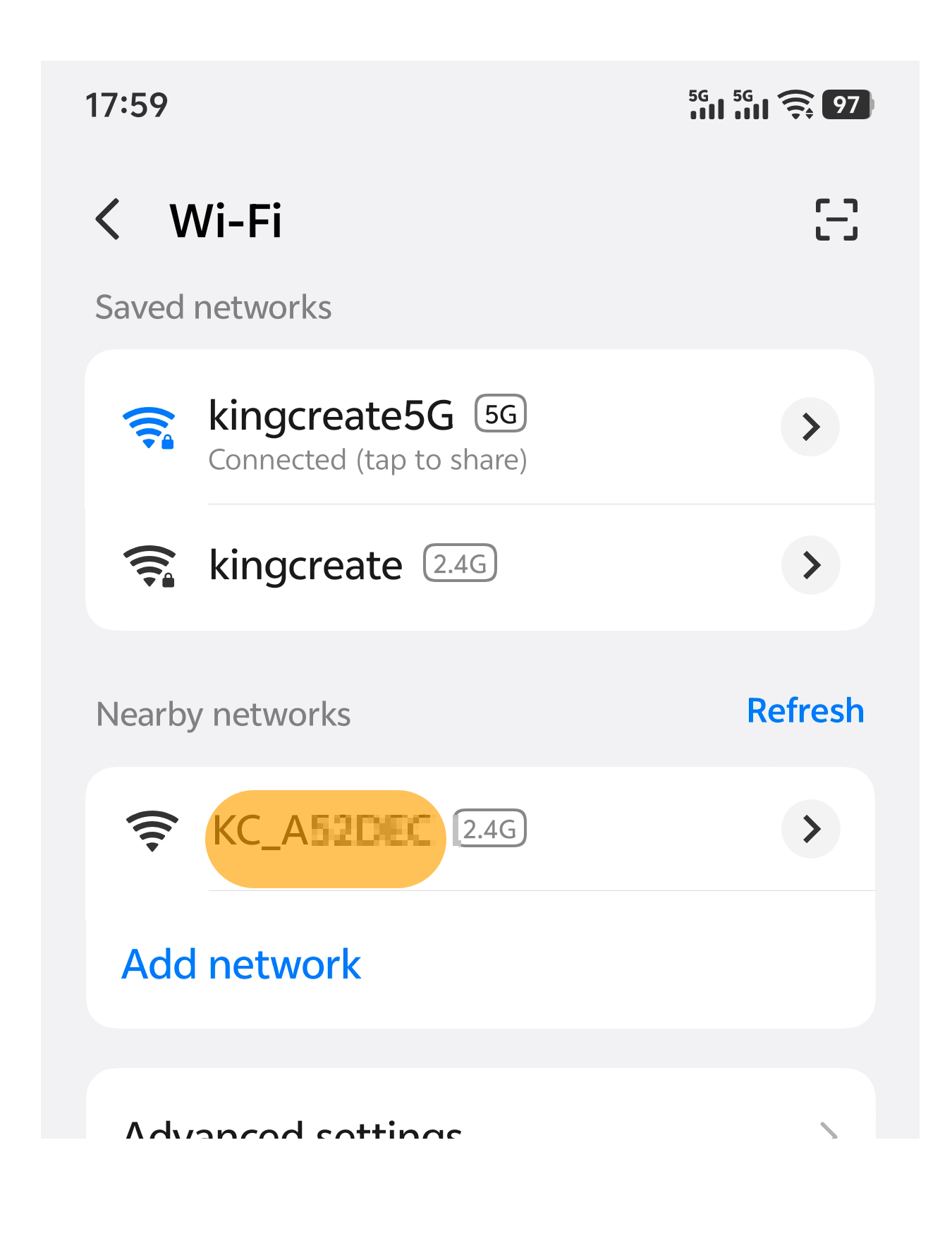Tap the Wi-Fi icon in the status bar
This screenshot has width=952, height=1236.
tap(795, 104)
